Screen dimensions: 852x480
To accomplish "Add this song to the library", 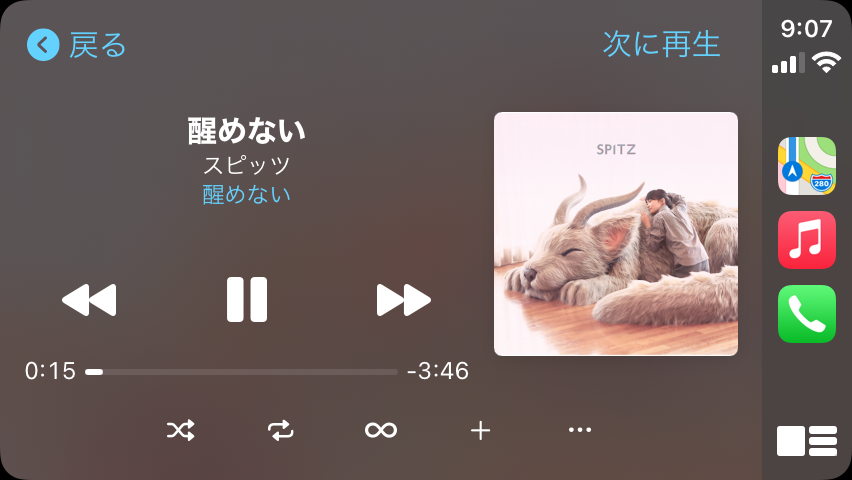I will click(x=480, y=431).
